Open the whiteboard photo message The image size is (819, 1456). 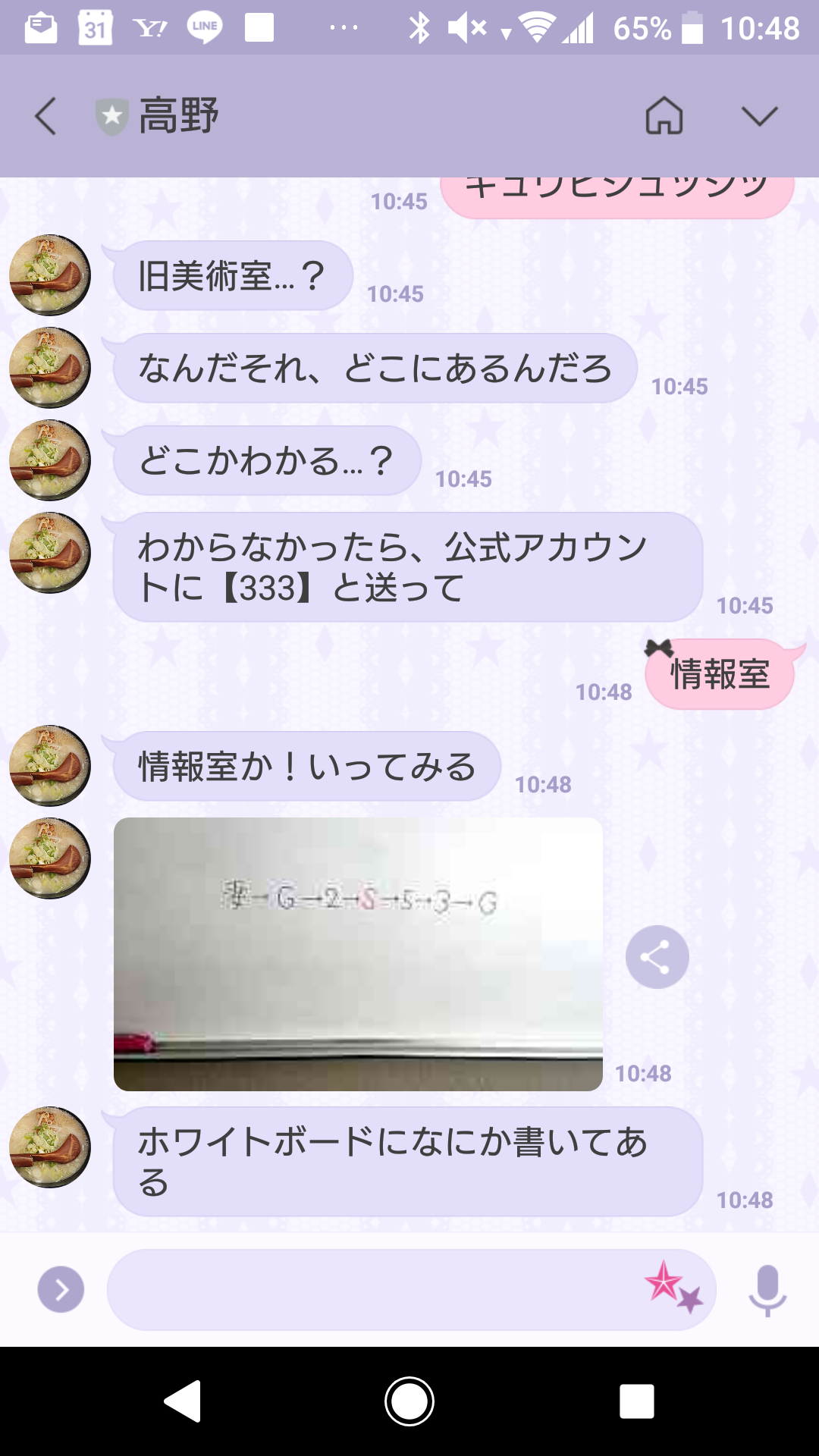(358, 954)
